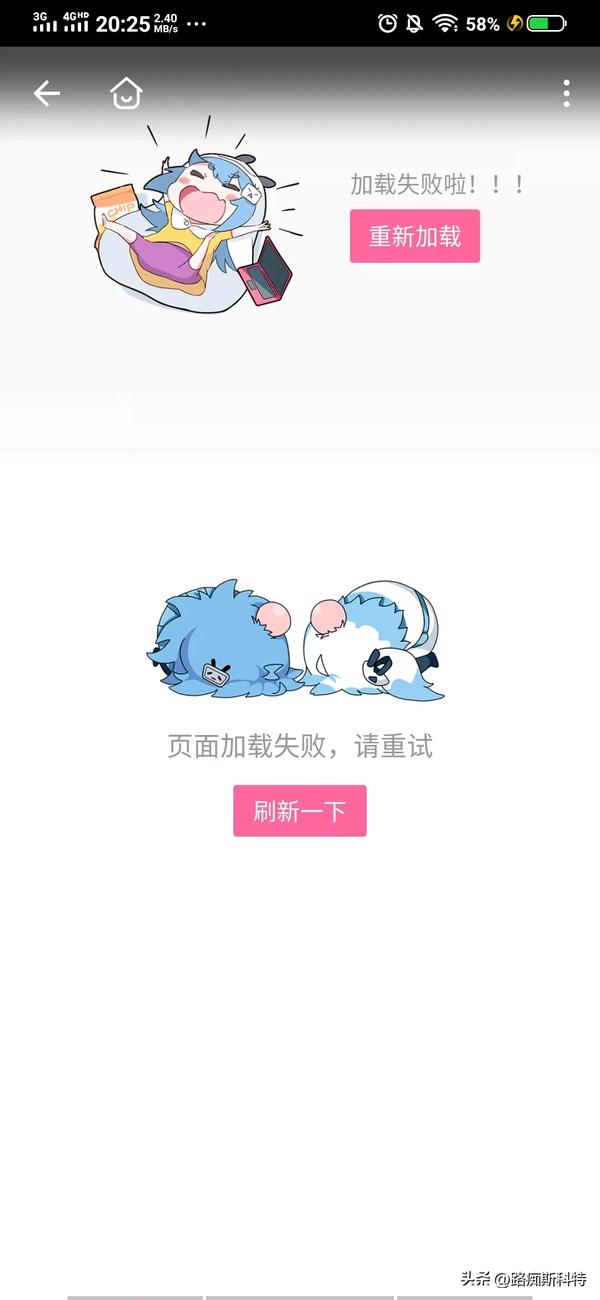The height and width of the screenshot is (1300, 600).
Task: Tap the 重新加载 reload button
Action: tap(414, 236)
